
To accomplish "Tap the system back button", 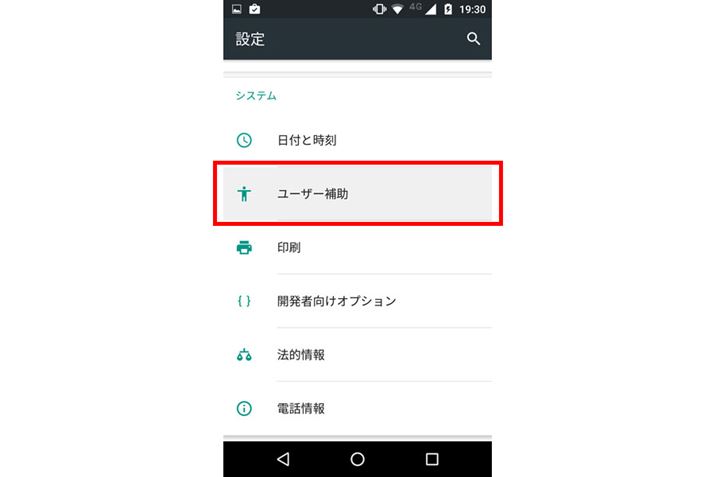I will coord(283,459).
